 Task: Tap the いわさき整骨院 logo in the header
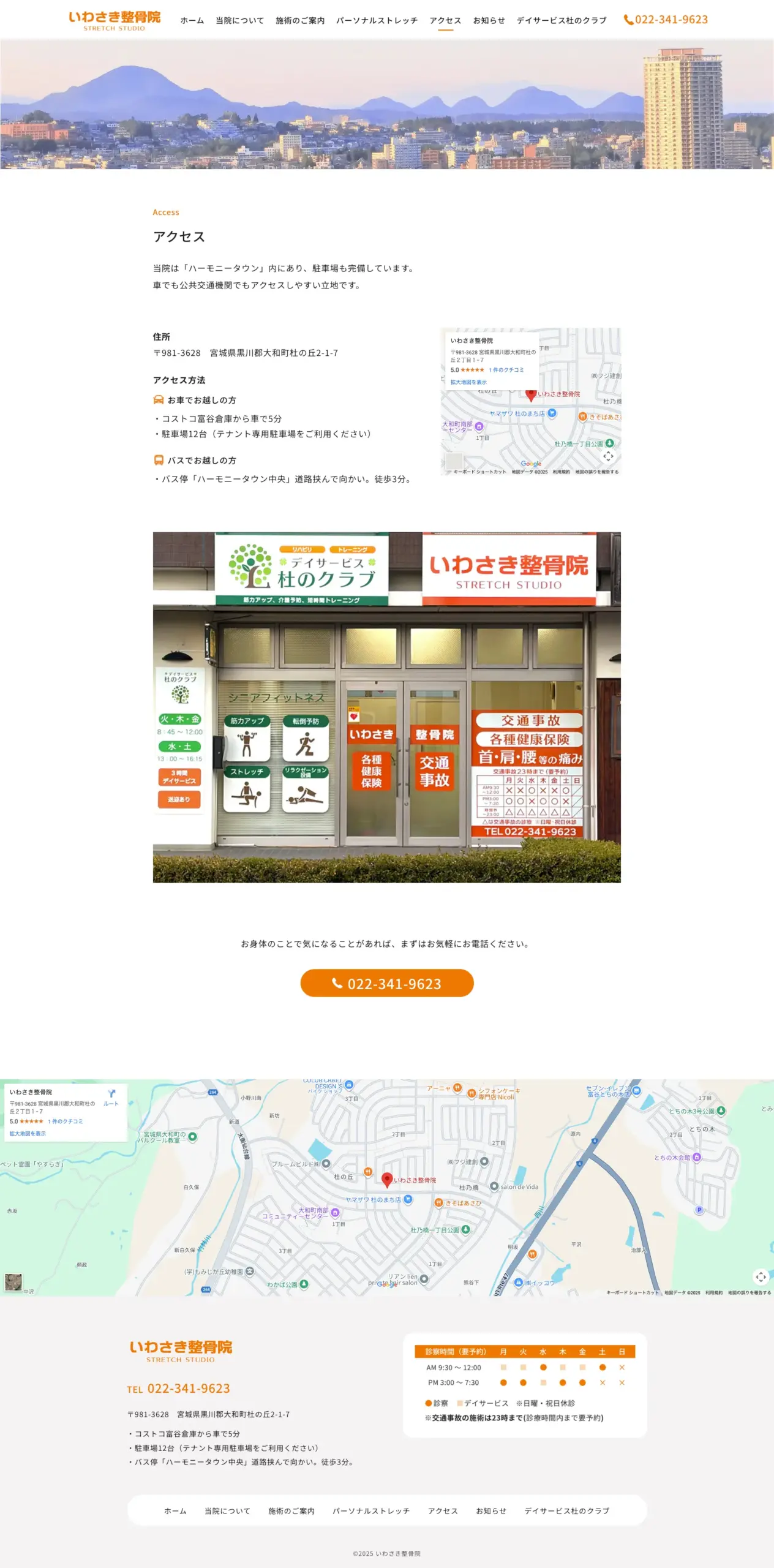coord(115,20)
